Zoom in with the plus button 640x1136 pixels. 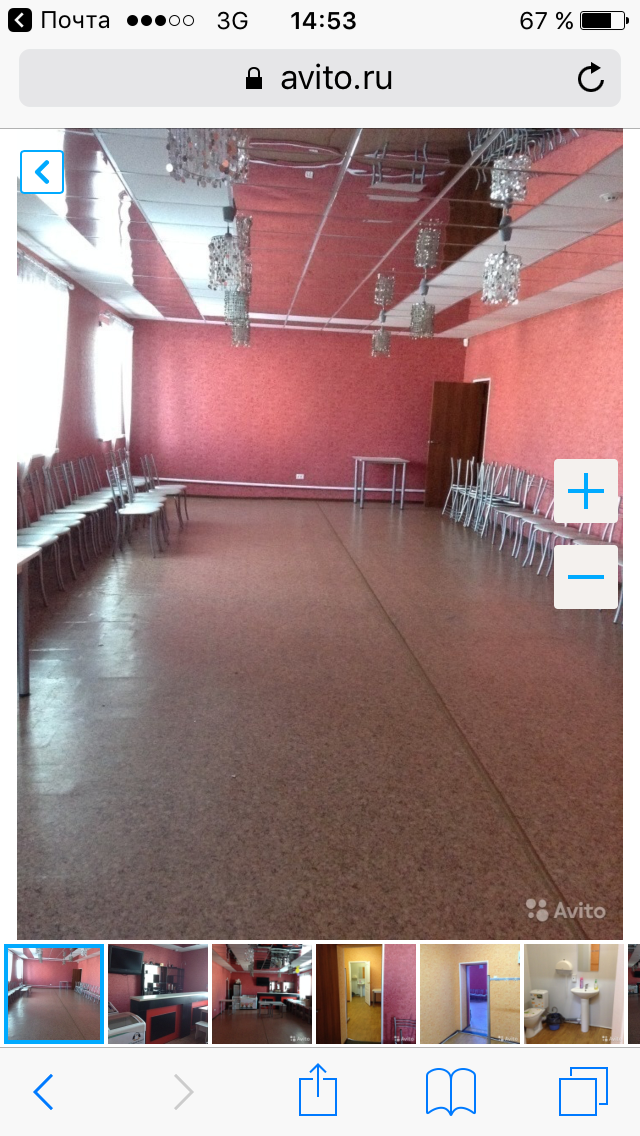[x=586, y=491]
